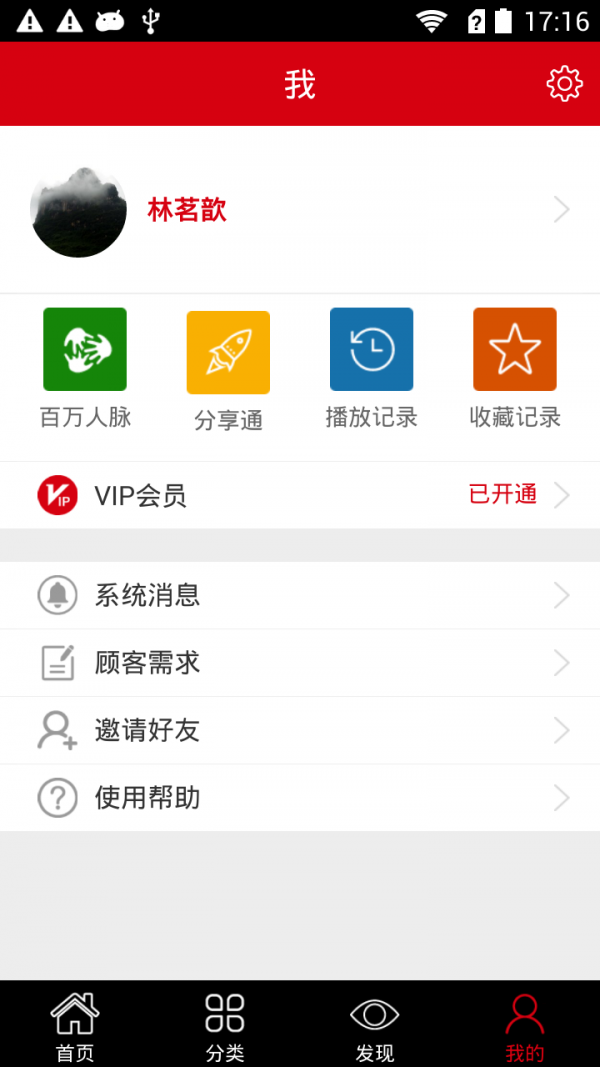Open the VIP会员 row

300,495
